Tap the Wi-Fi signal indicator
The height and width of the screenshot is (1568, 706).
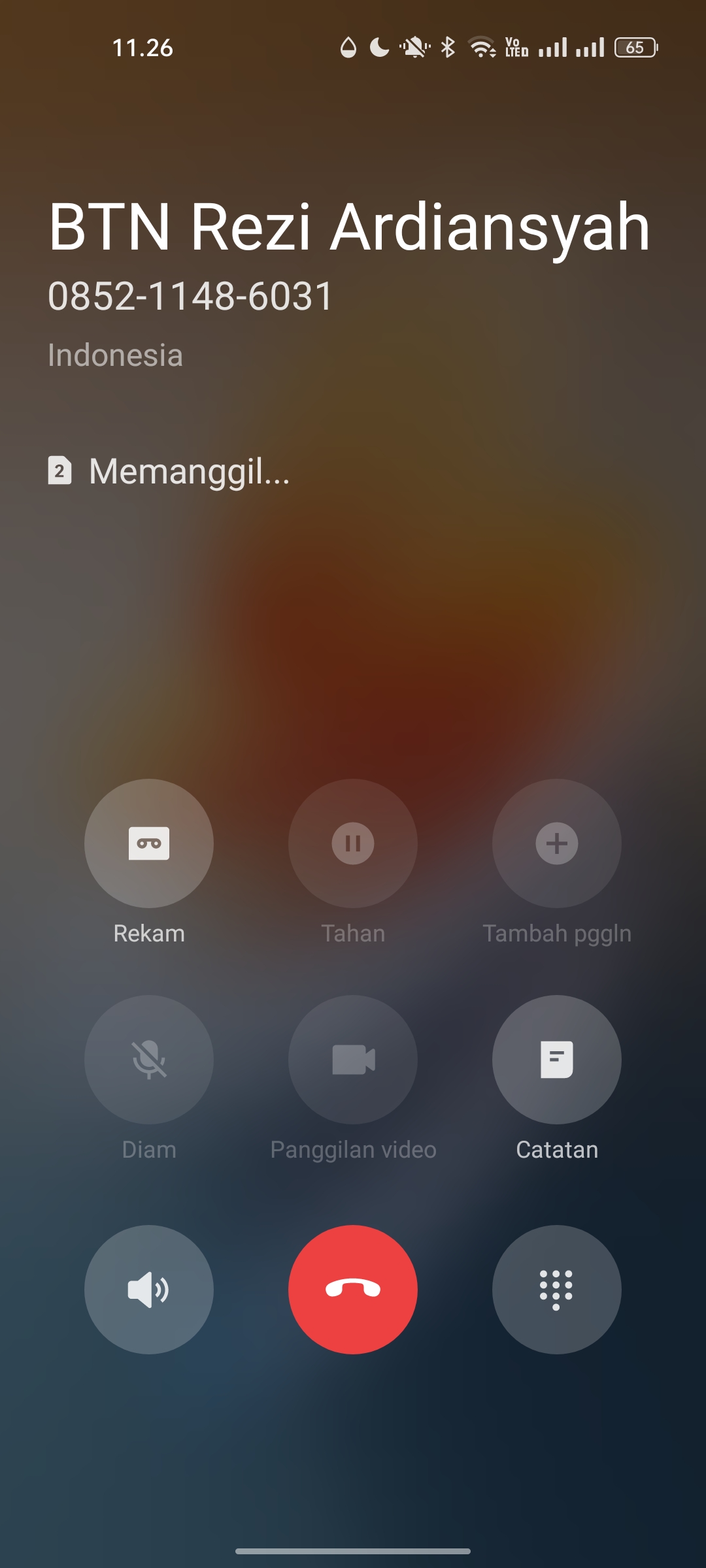[x=482, y=47]
